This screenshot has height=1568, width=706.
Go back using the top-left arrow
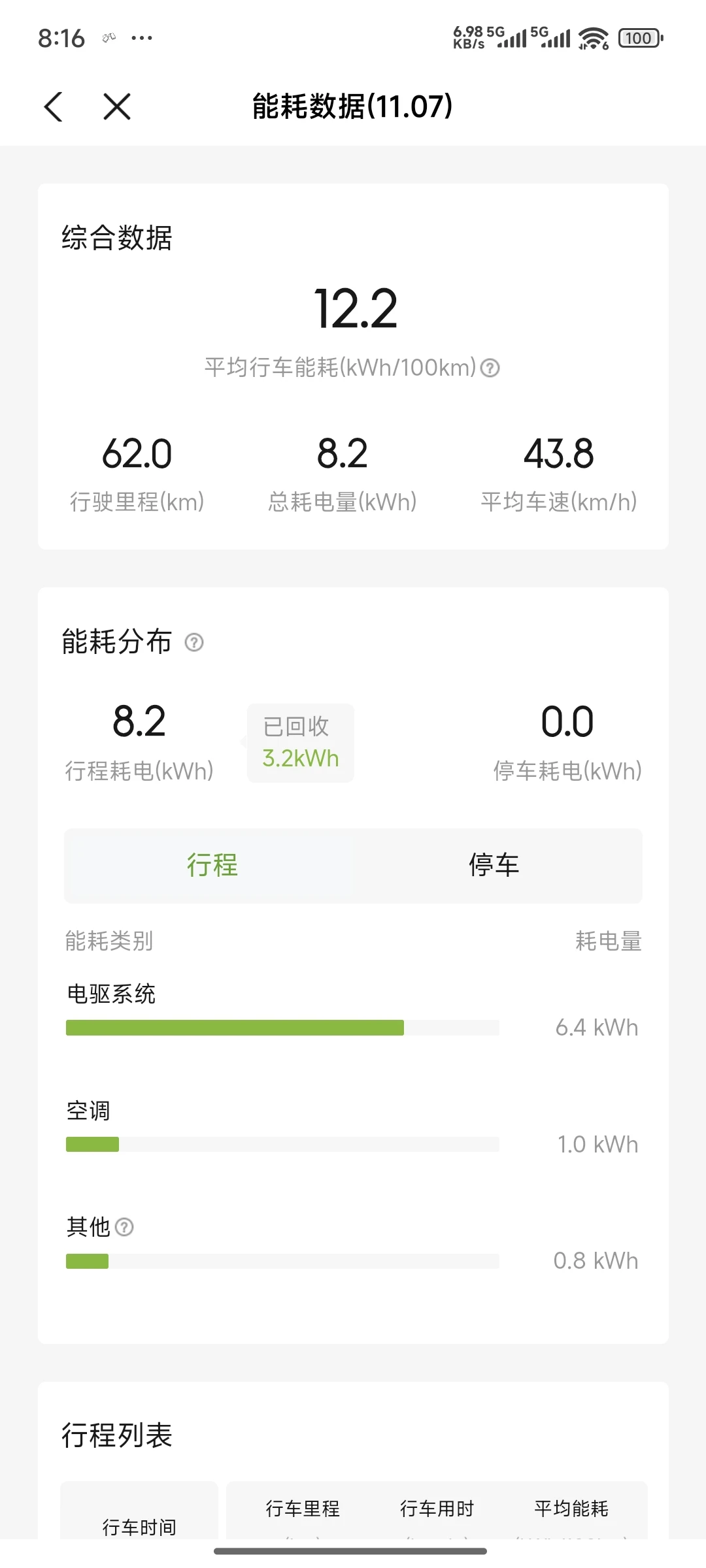pyautogui.click(x=54, y=106)
